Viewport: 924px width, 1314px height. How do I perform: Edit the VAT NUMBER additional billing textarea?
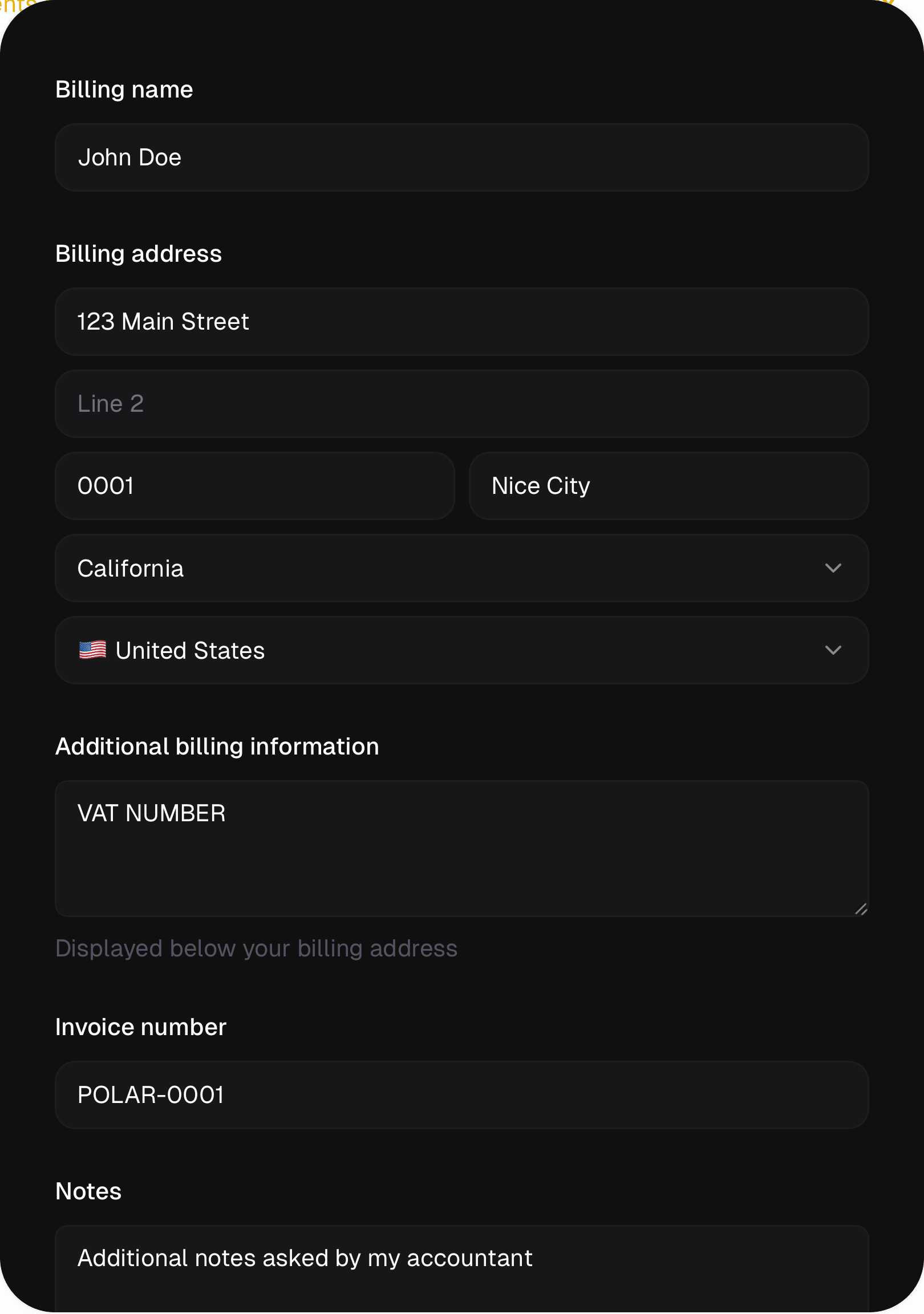click(x=461, y=848)
